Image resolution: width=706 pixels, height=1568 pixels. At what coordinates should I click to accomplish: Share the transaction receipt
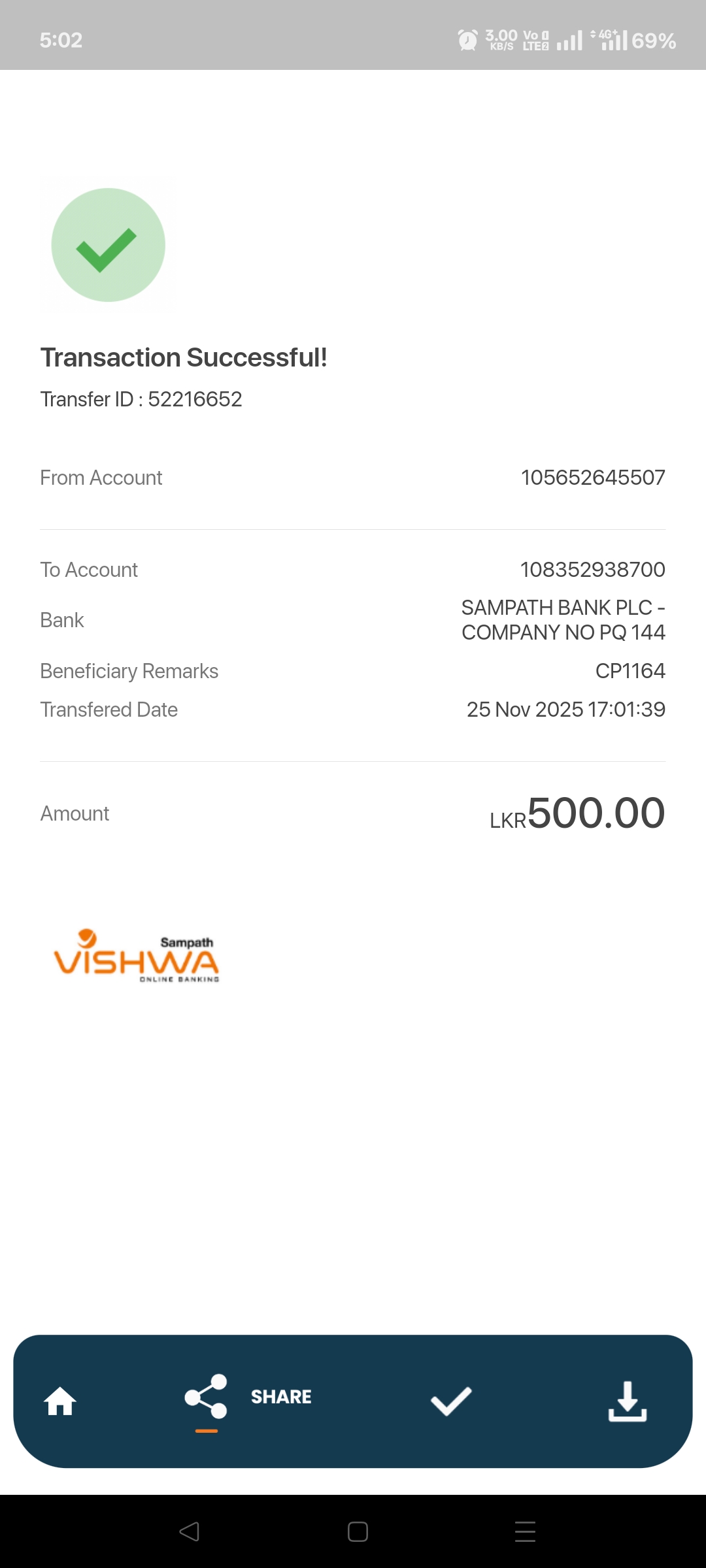(x=247, y=1397)
